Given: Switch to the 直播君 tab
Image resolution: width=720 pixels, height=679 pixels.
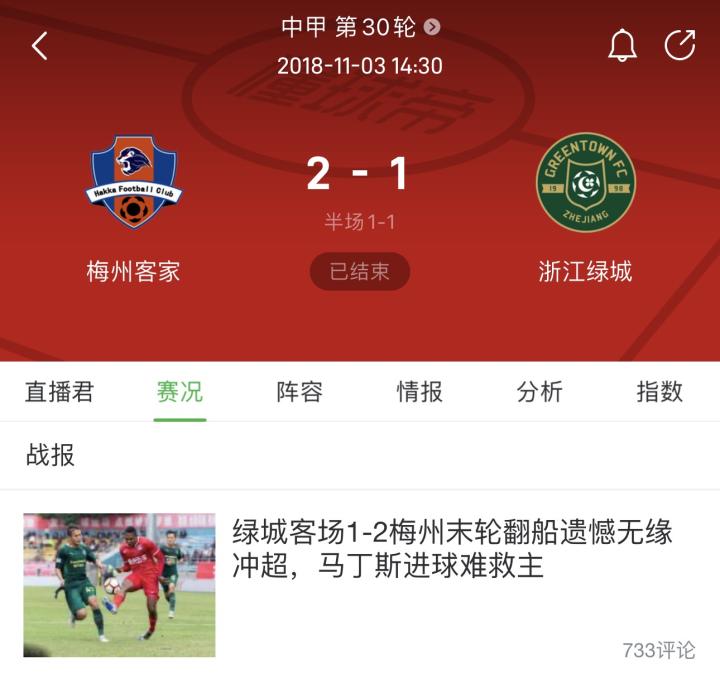Looking at the screenshot, I should [59, 391].
